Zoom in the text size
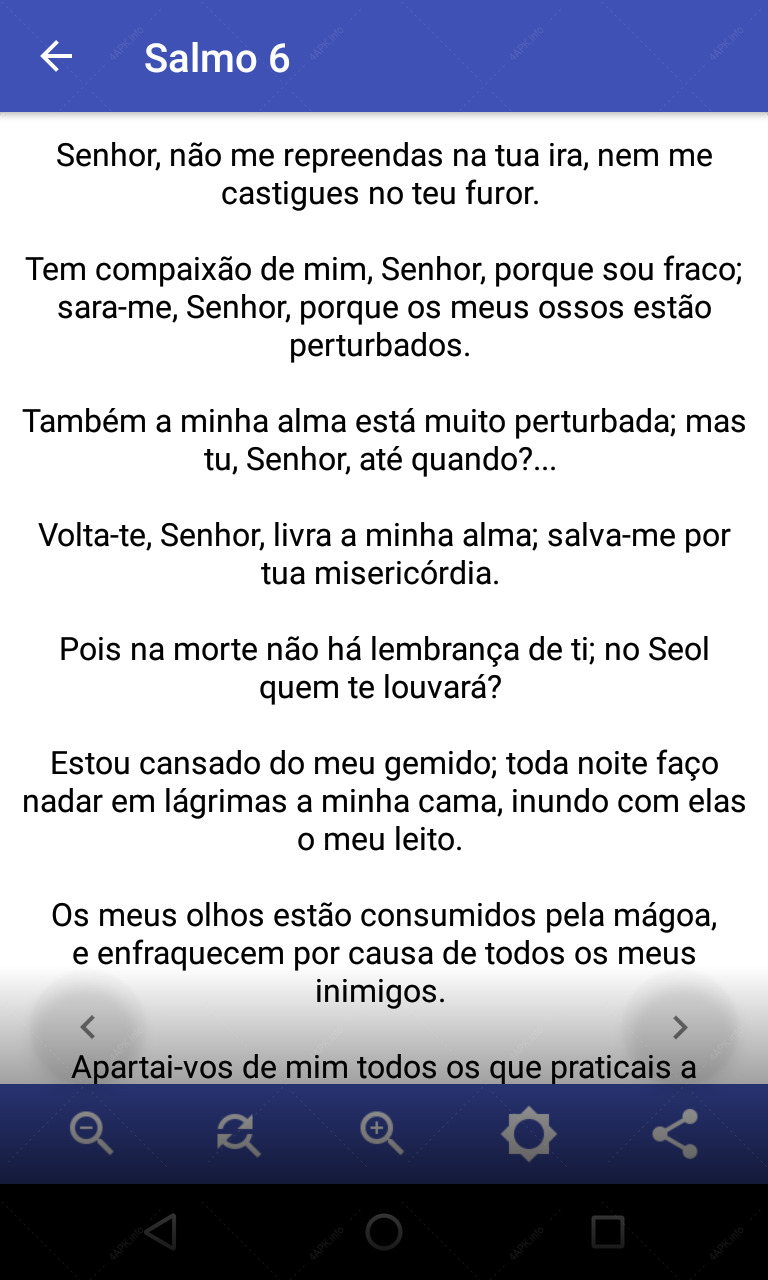 click(x=382, y=1134)
